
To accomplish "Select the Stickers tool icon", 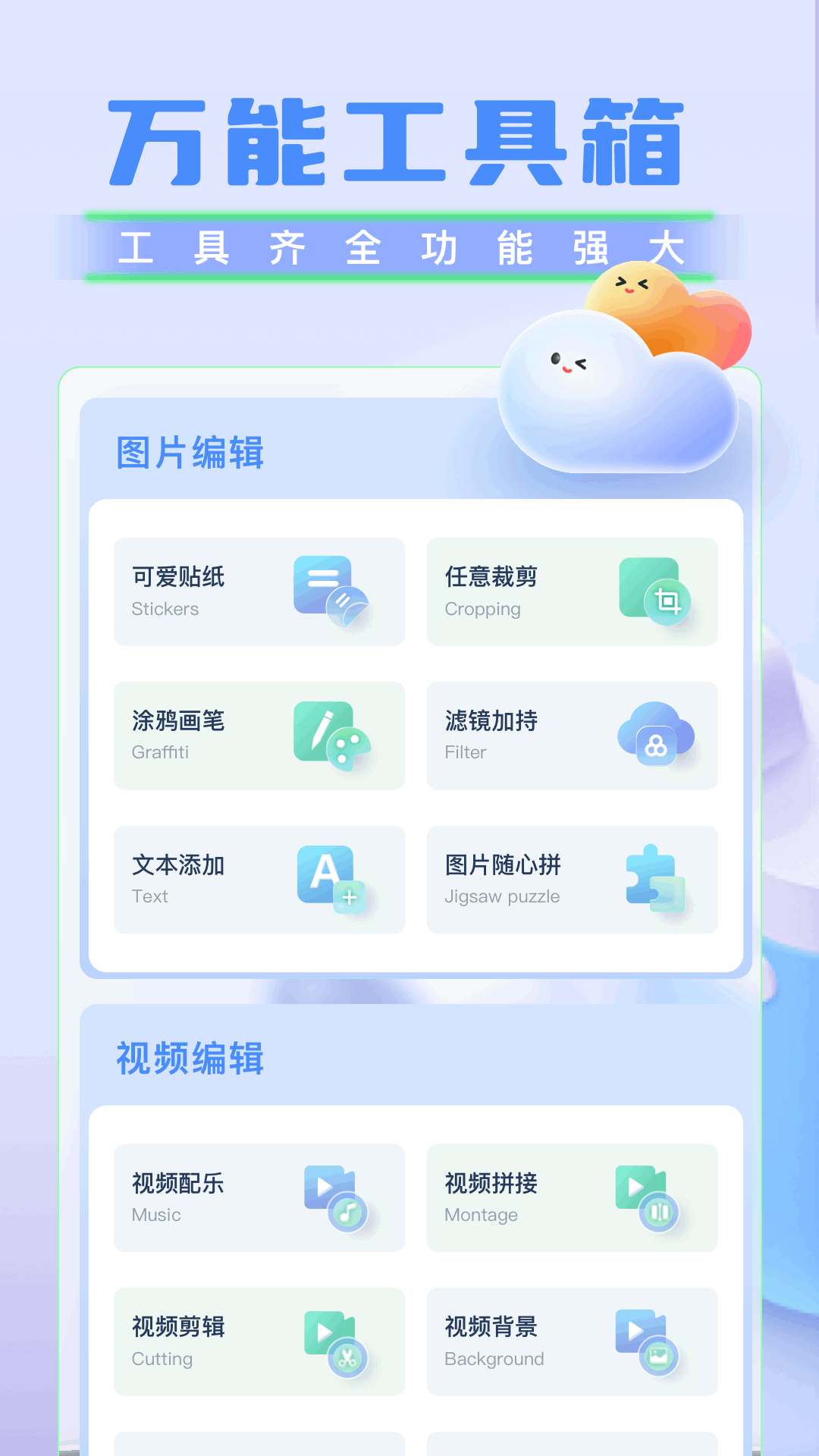I will coord(331,592).
